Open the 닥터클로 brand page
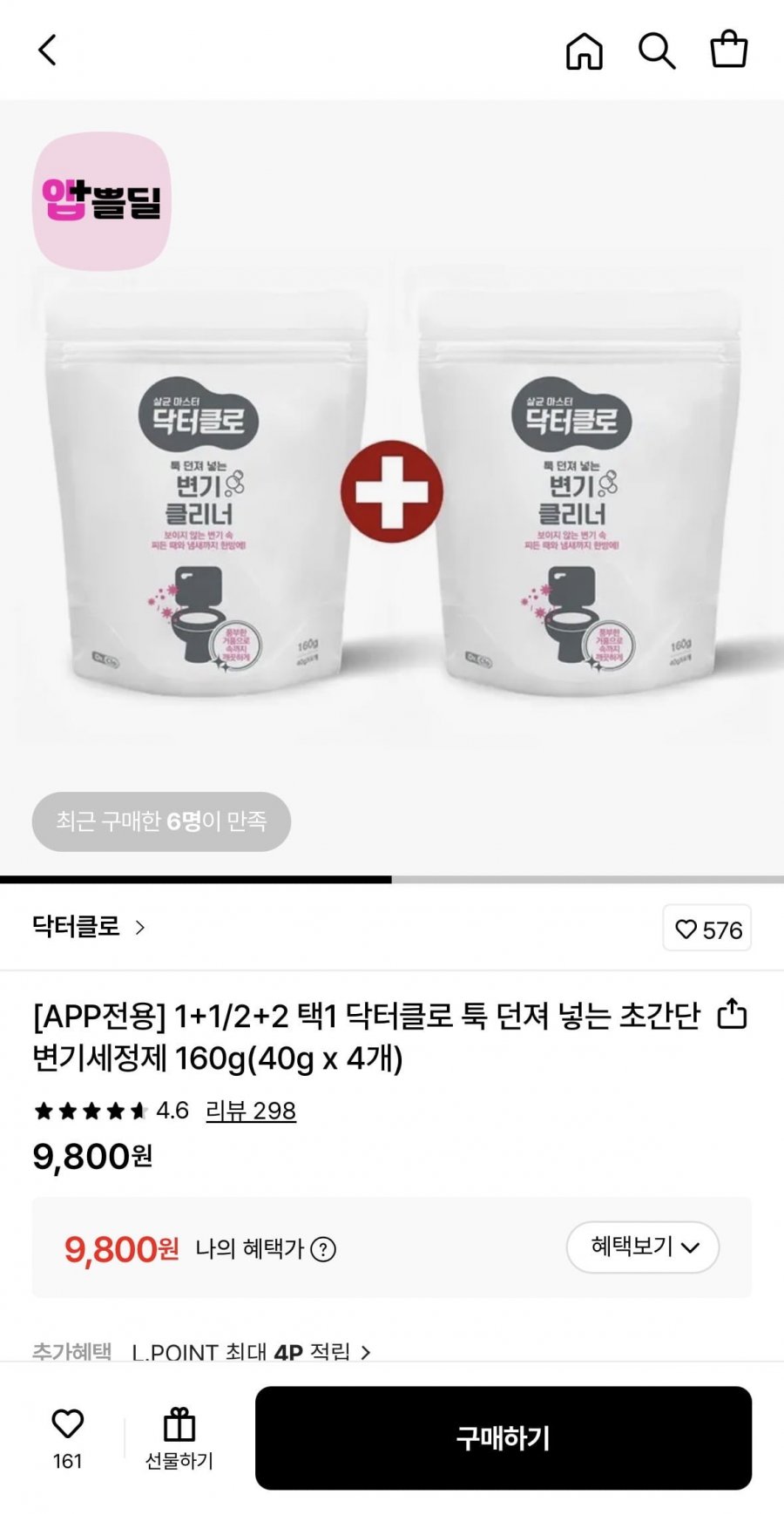 89,926
